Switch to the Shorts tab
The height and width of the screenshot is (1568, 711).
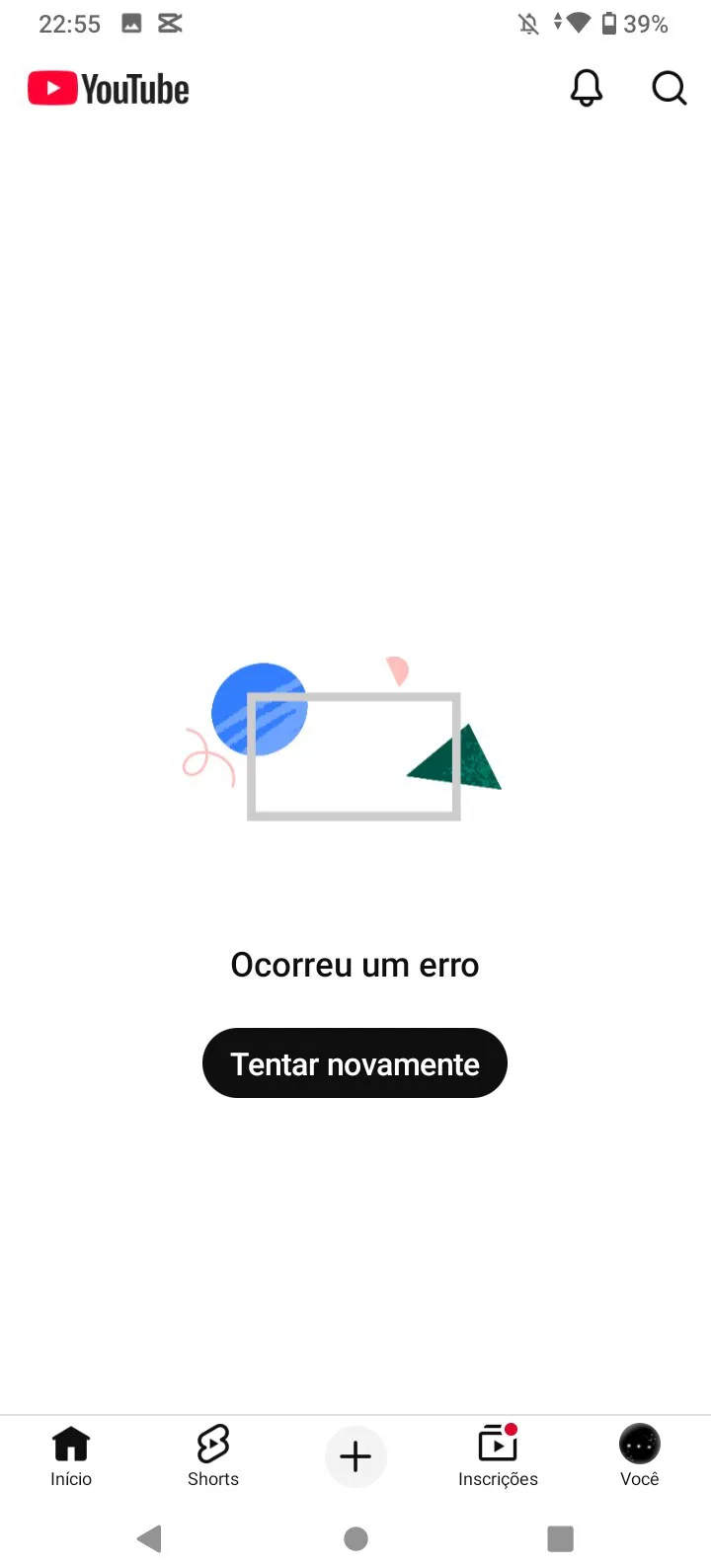[213, 1456]
